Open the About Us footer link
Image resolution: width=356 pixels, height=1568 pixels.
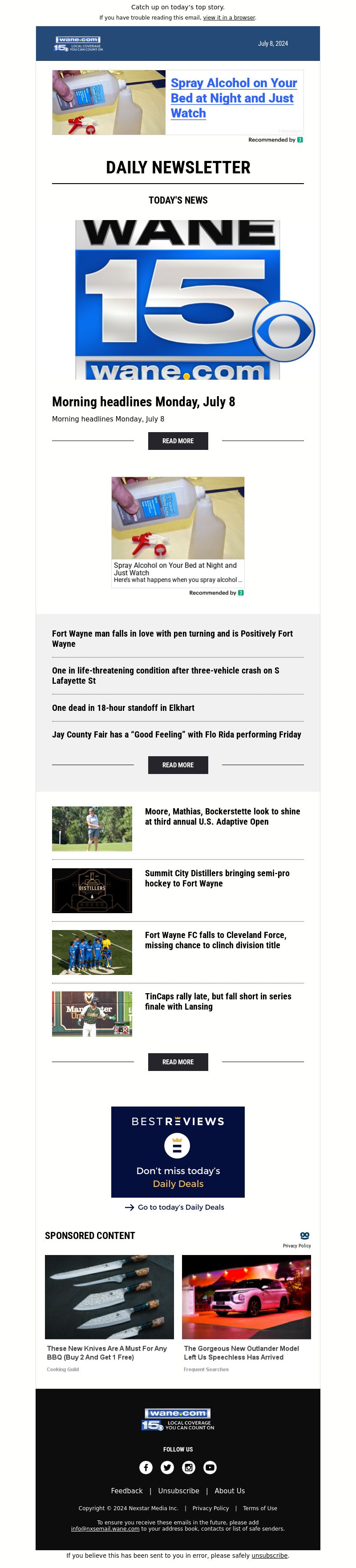pos(229,1491)
